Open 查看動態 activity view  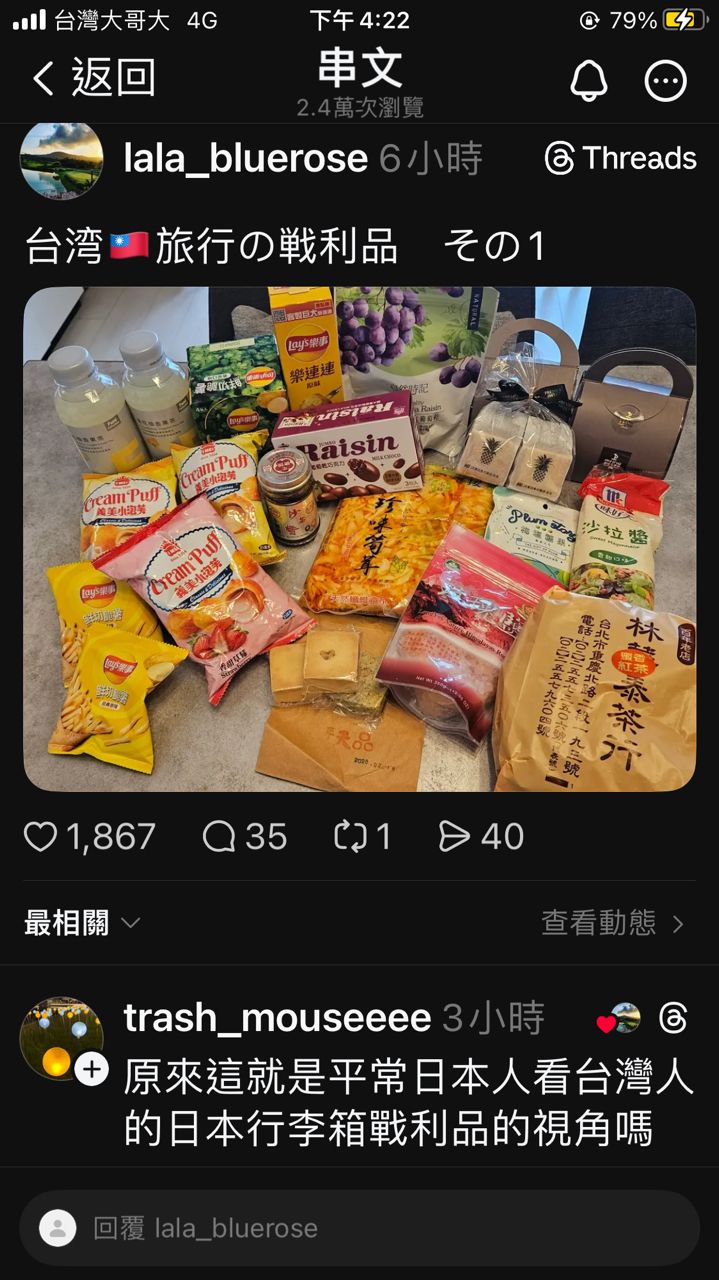612,923
